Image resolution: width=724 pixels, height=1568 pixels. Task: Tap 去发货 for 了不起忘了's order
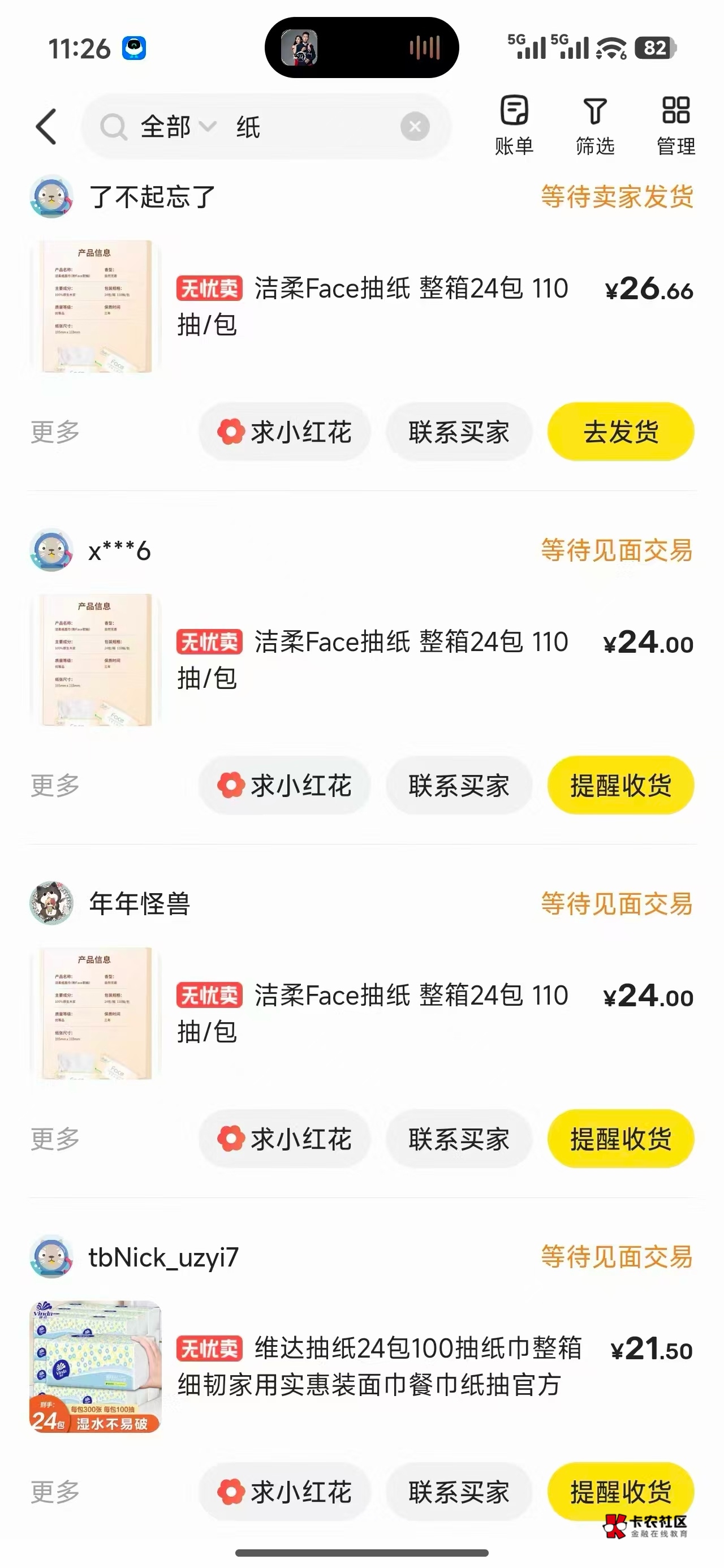tap(620, 432)
